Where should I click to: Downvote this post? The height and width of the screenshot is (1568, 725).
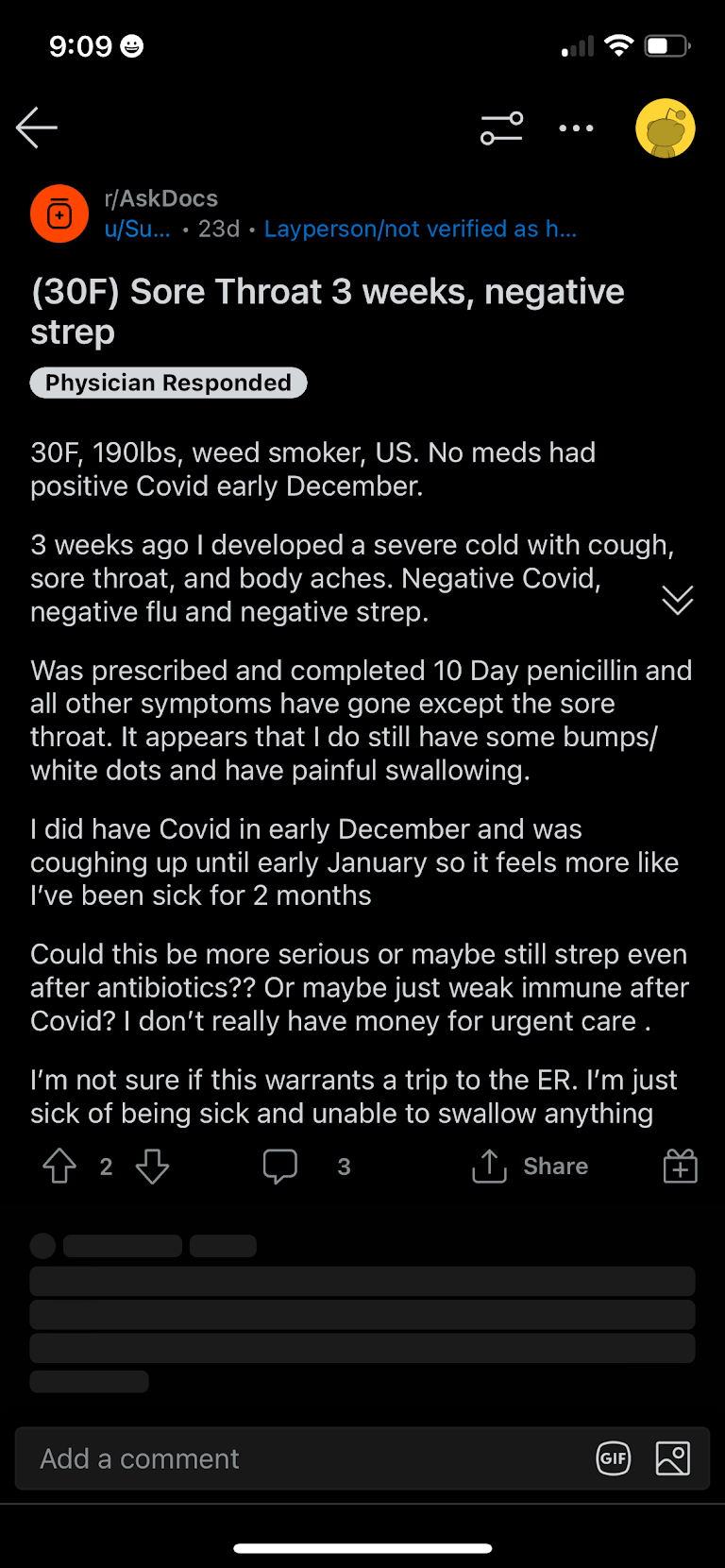[152, 1167]
